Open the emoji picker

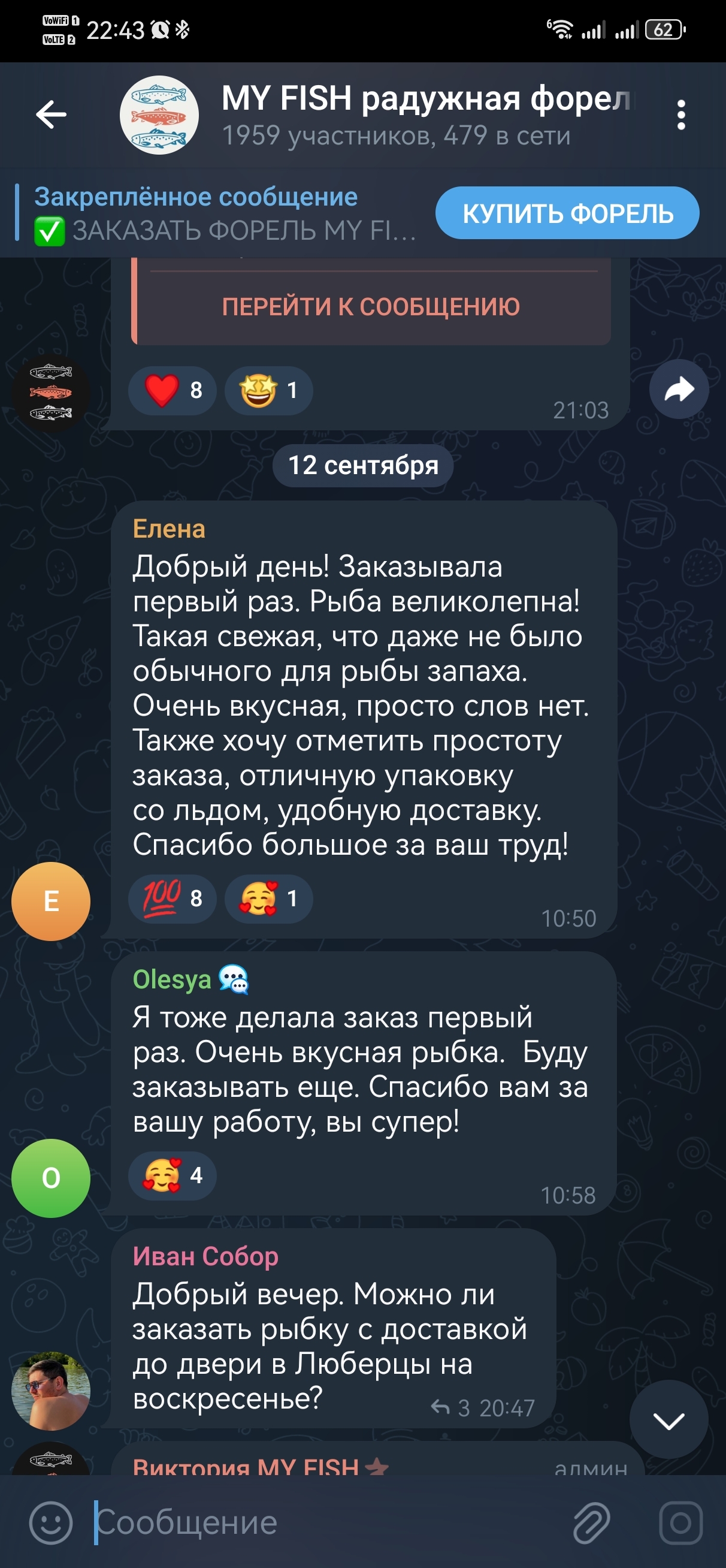click(51, 1522)
